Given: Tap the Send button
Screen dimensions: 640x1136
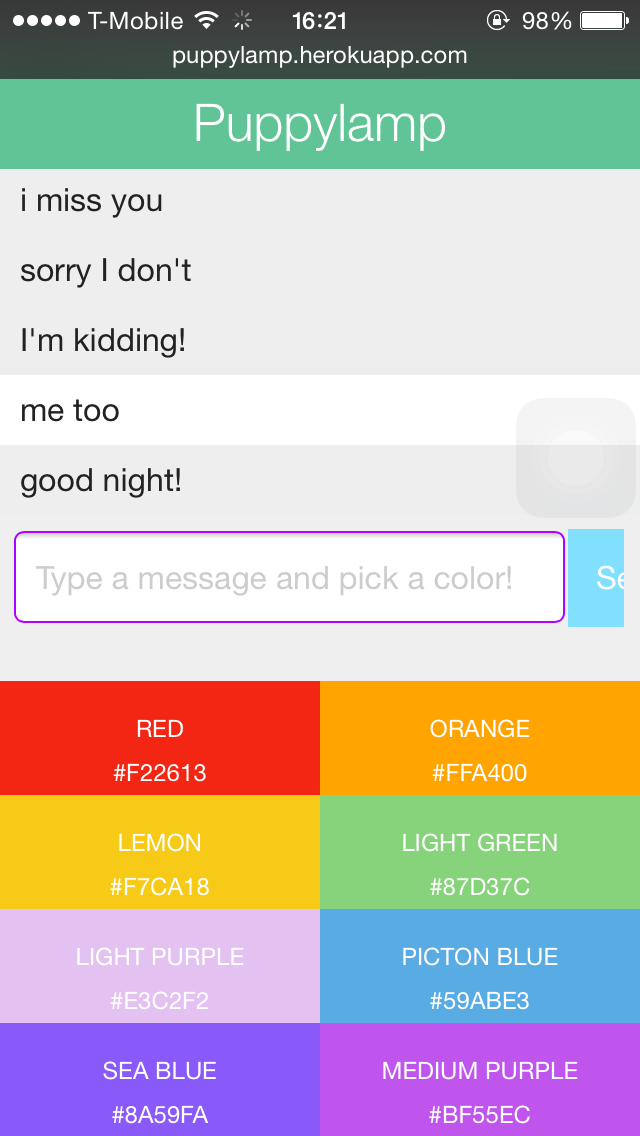Looking at the screenshot, I should coord(596,578).
